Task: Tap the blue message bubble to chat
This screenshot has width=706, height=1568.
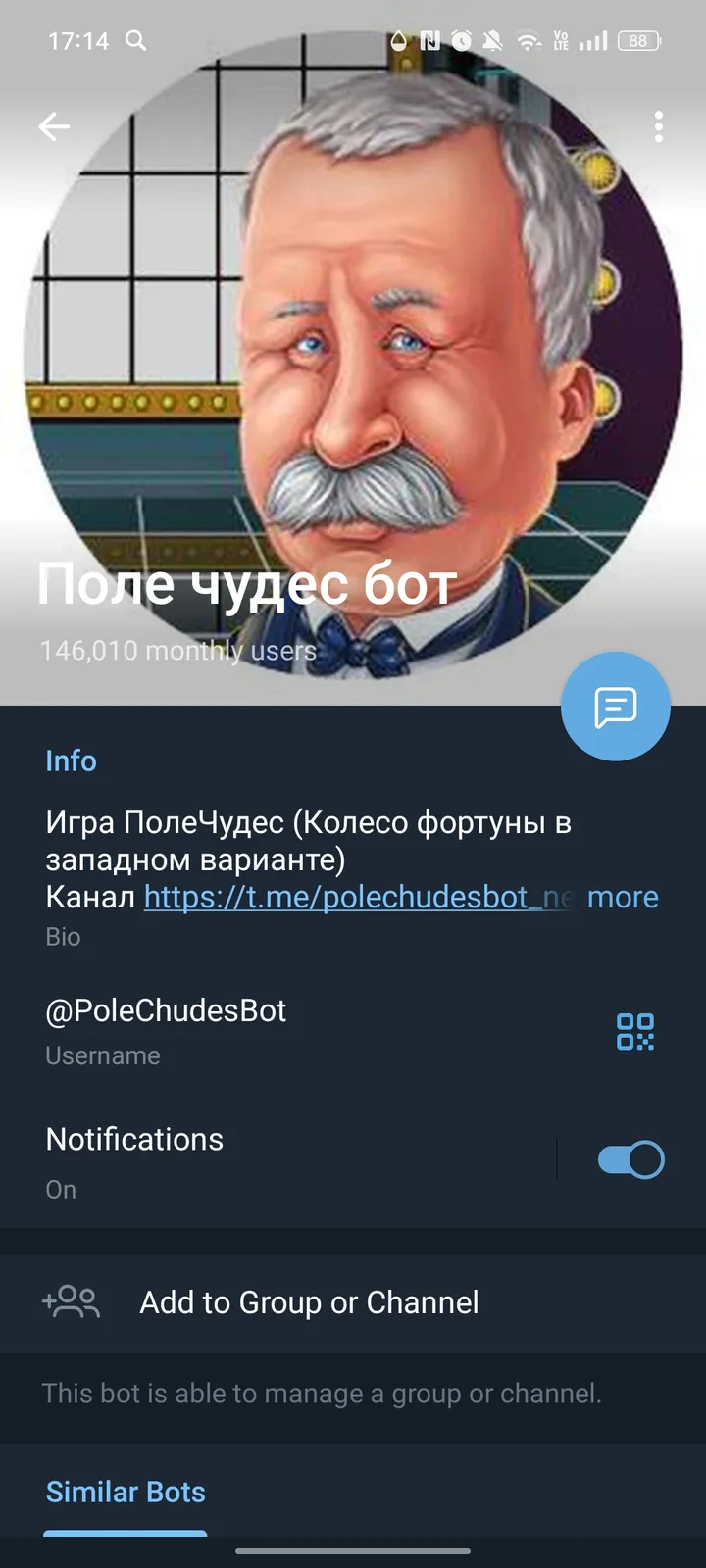Action: pyautogui.click(x=615, y=707)
